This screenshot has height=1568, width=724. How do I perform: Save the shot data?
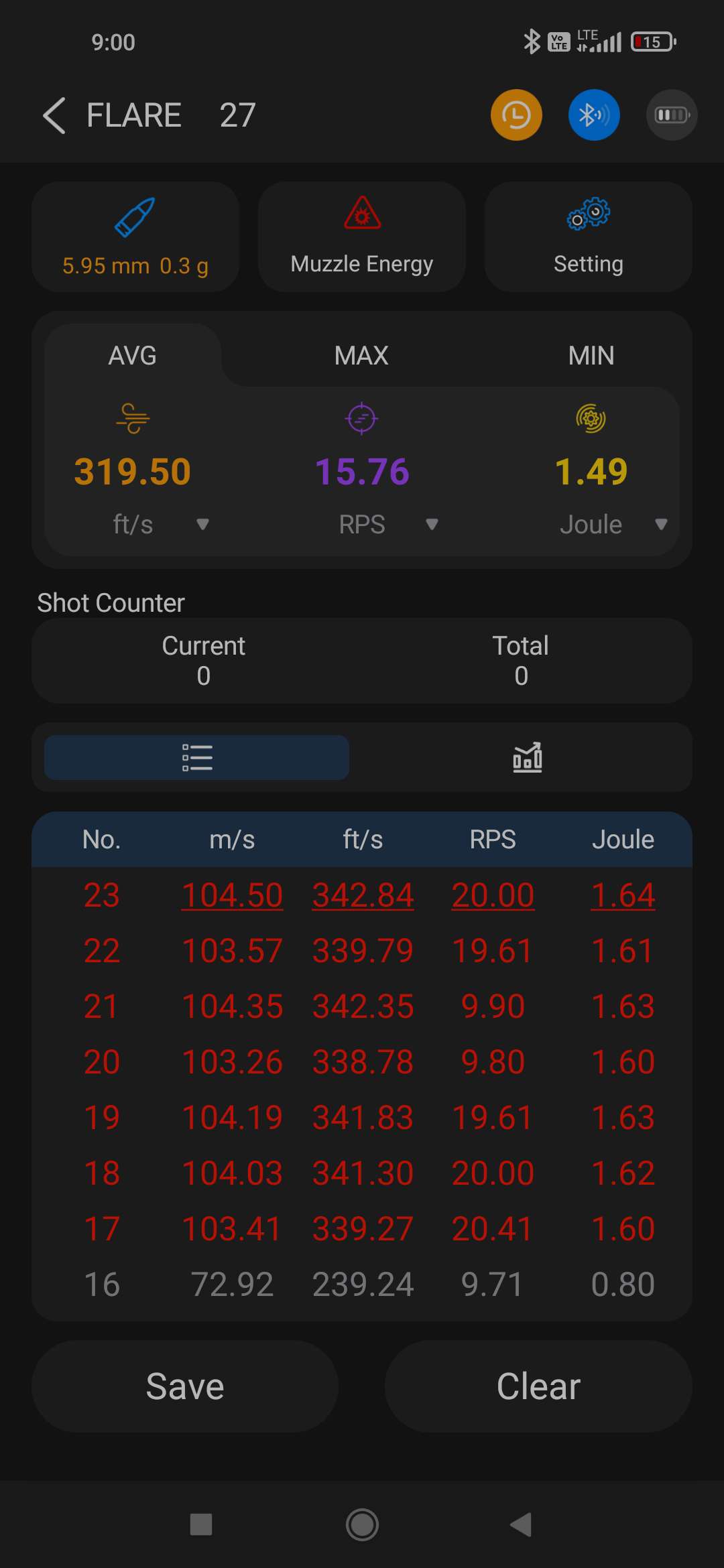pyautogui.click(x=185, y=1386)
